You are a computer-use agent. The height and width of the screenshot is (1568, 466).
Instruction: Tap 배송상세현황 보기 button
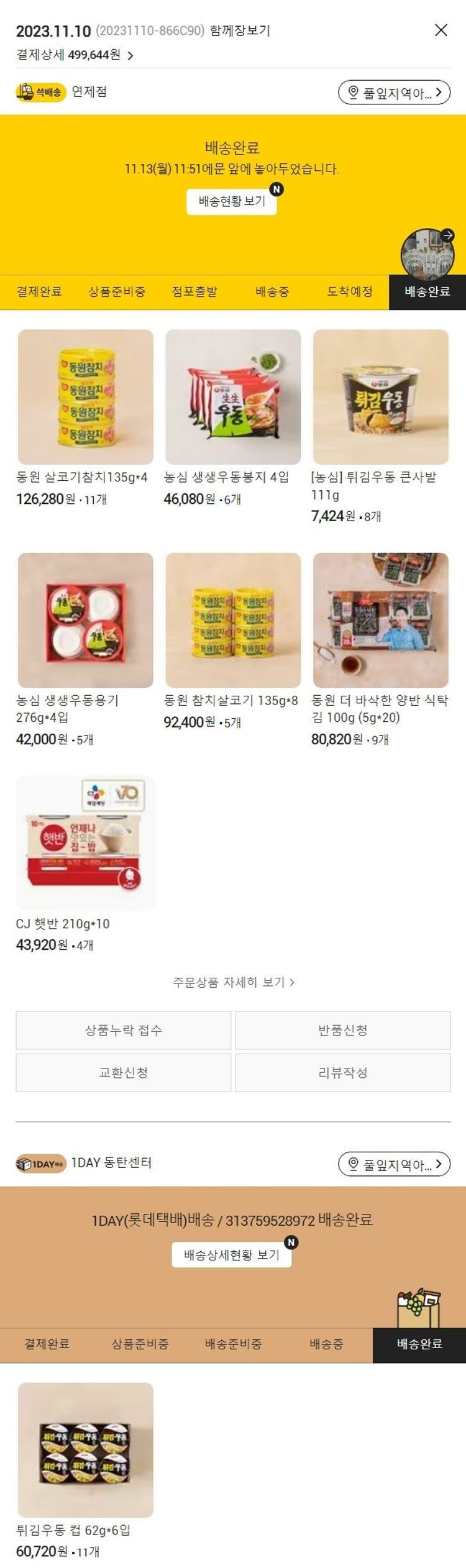(x=232, y=1255)
